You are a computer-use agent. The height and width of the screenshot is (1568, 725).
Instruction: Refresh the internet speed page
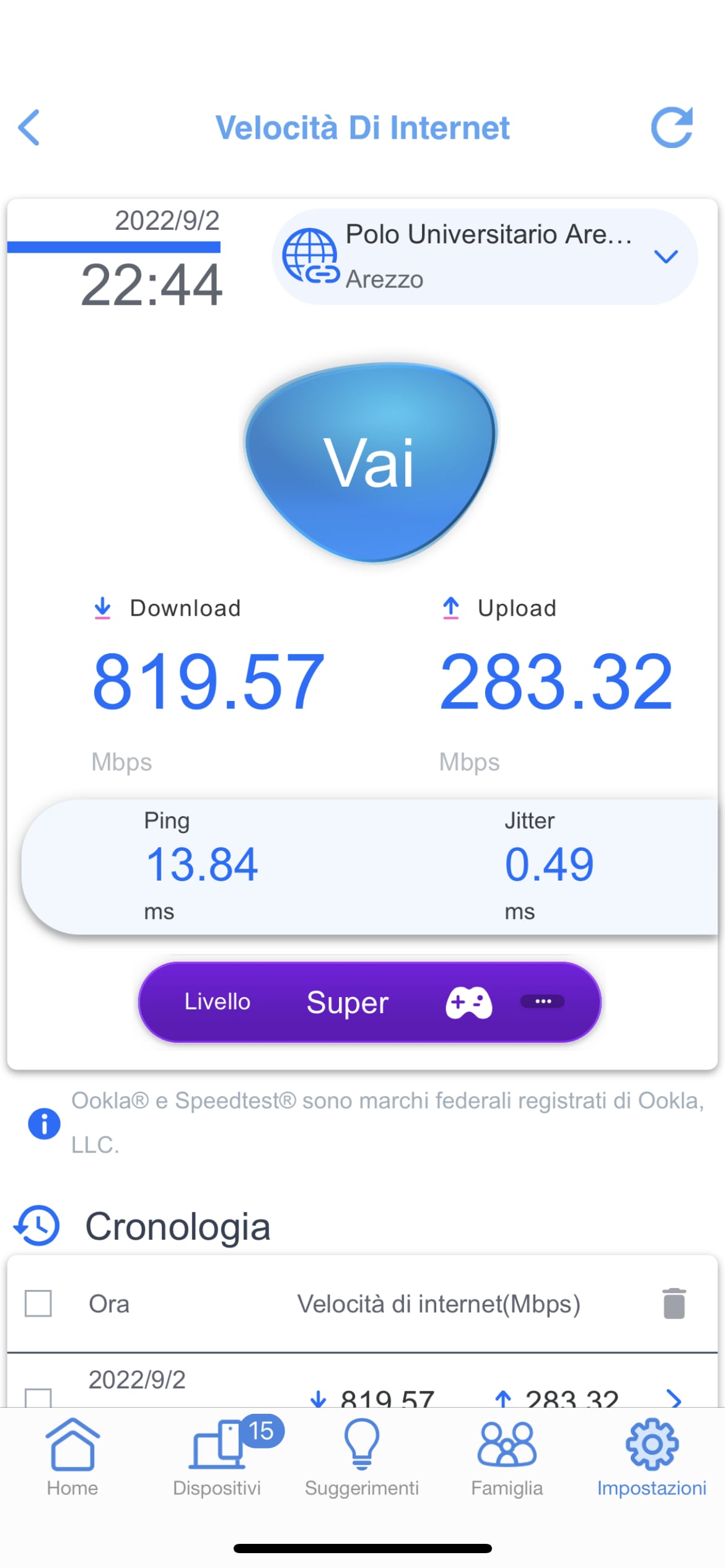[672, 128]
